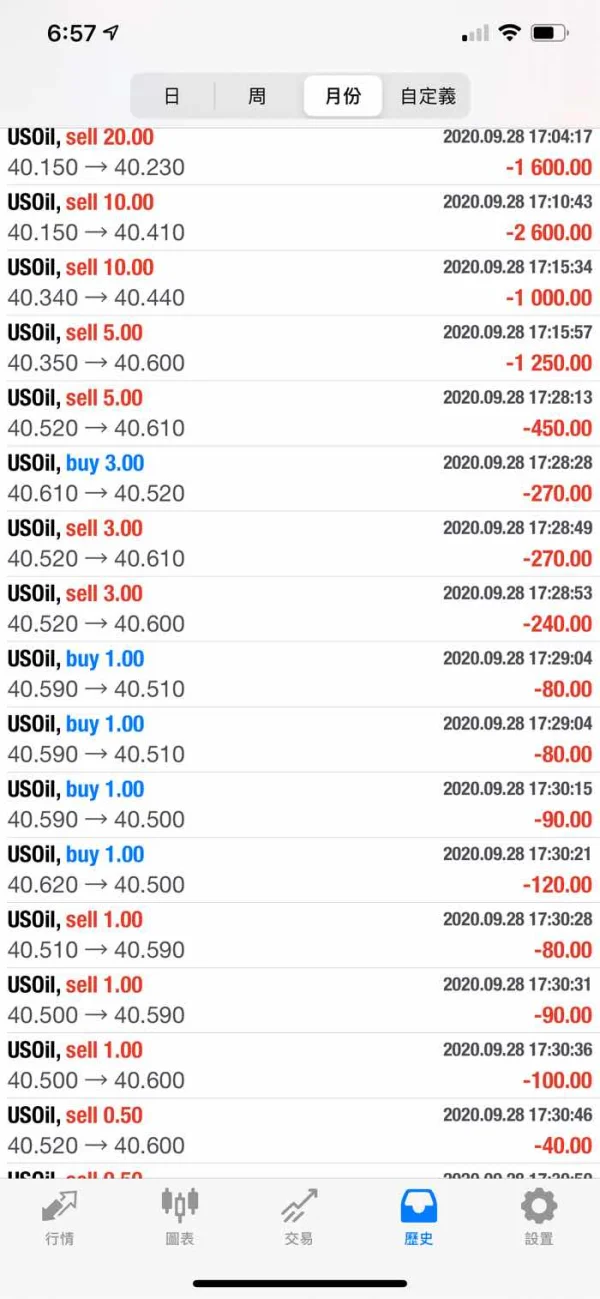Open the 交易 trade tab
Viewport: 600px width, 1299px height.
[x=299, y=1217]
